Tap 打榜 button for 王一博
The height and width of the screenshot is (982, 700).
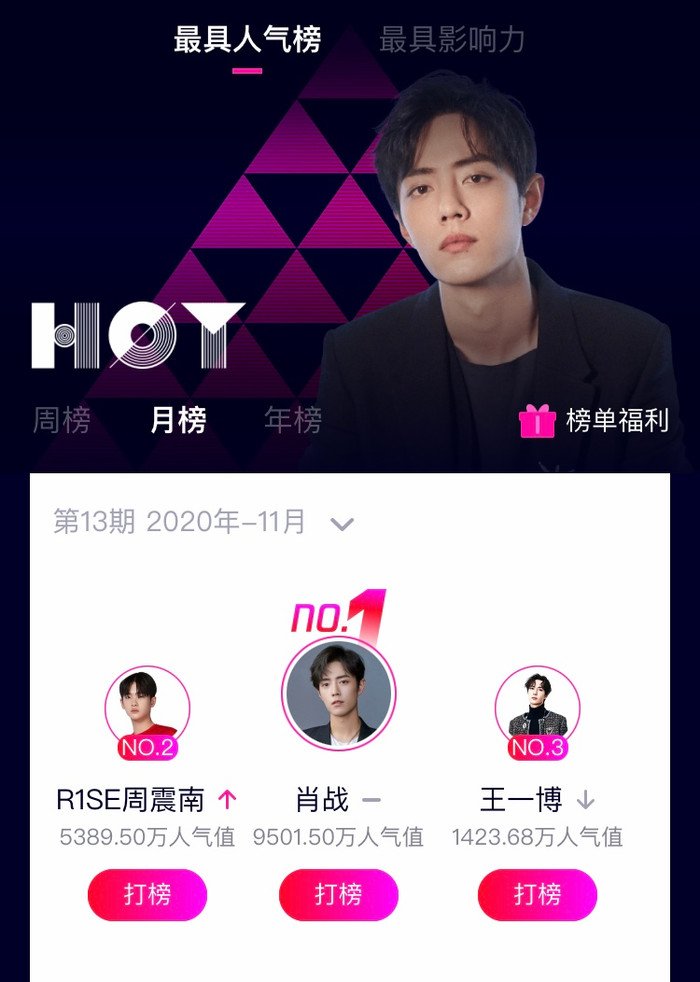(537, 894)
